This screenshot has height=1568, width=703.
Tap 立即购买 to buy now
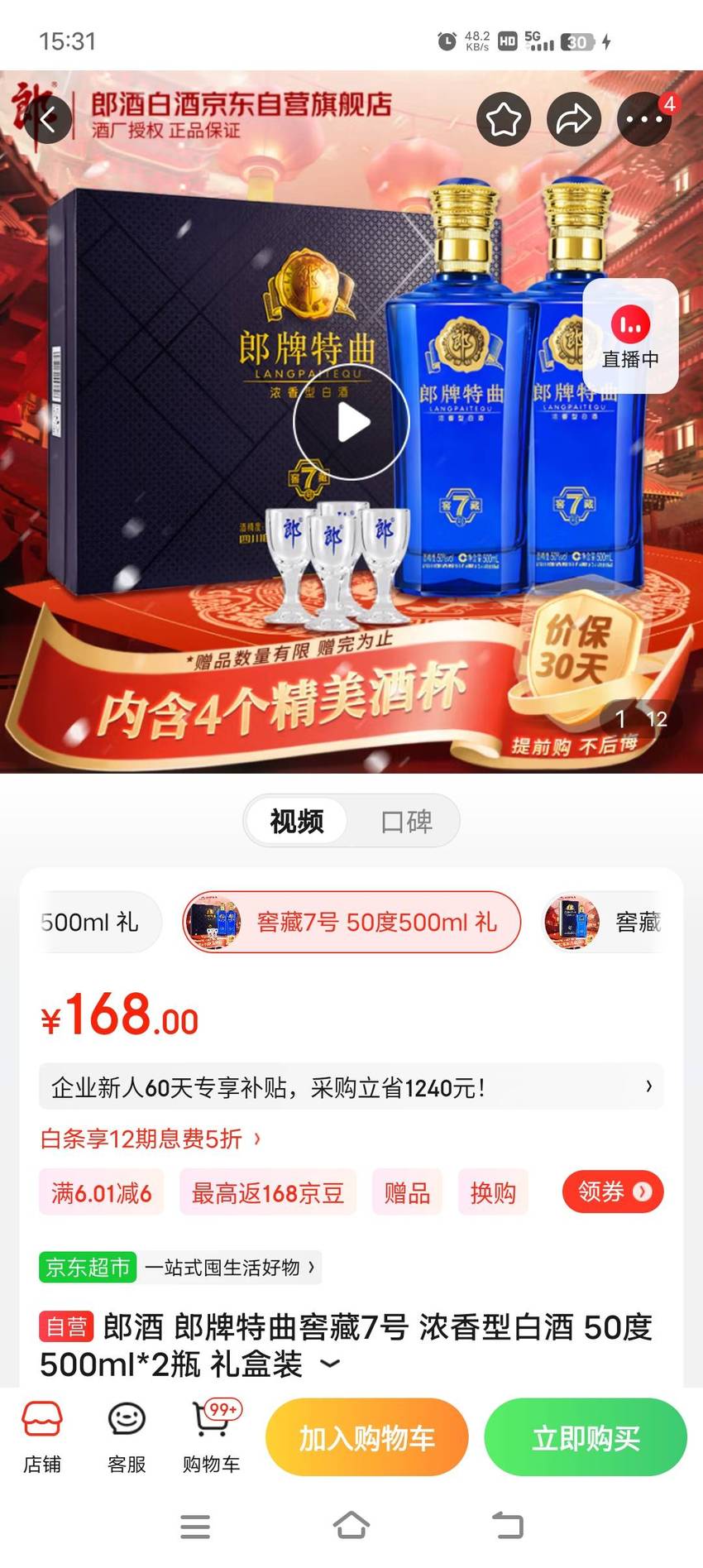[586, 1437]
